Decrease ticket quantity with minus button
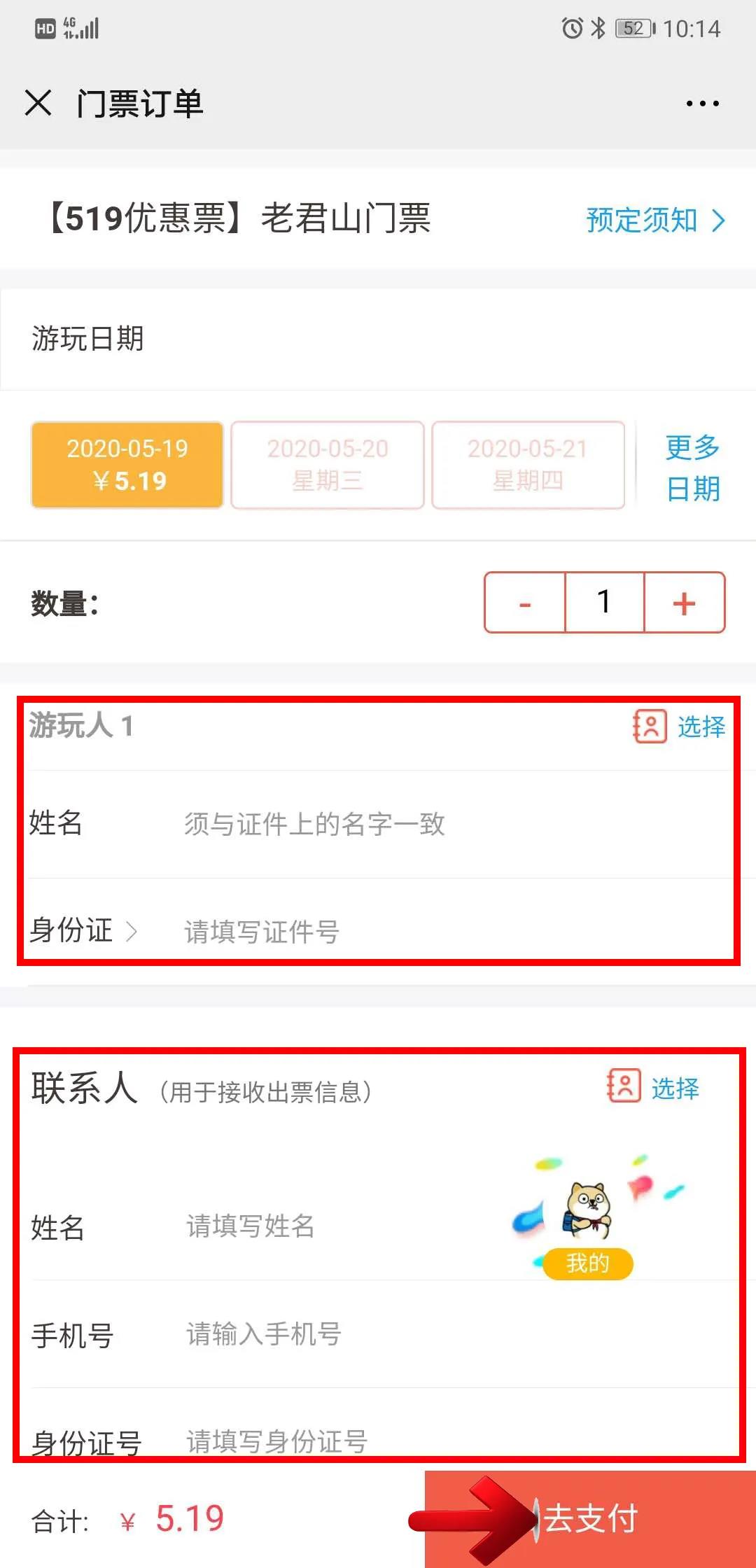756x1568 pixels. point(525,603)
